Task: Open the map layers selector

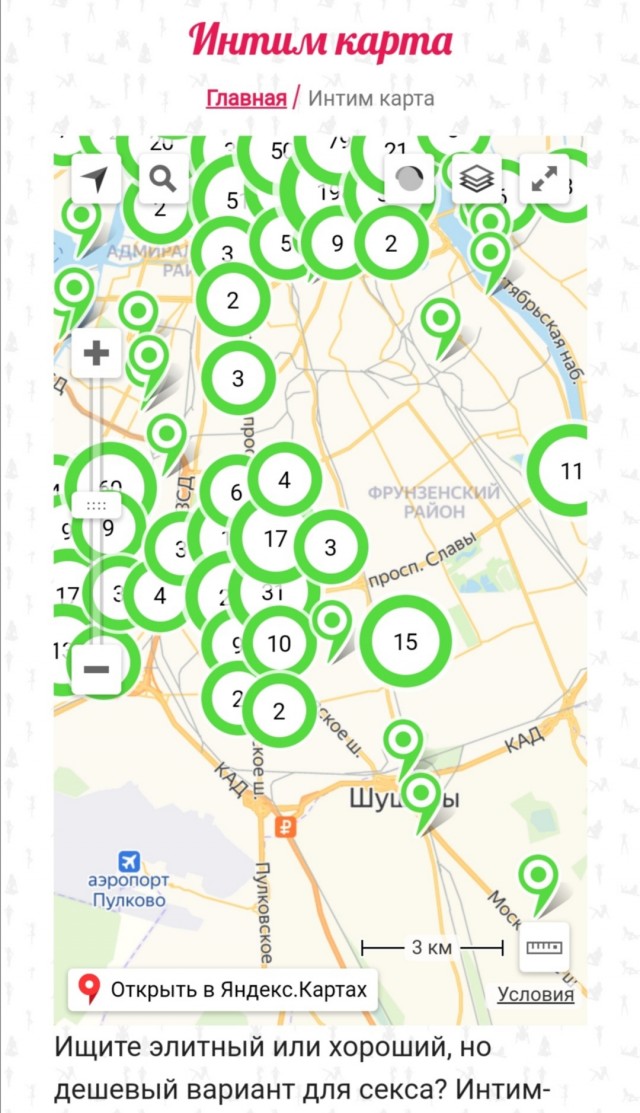Action: [477, 179]
